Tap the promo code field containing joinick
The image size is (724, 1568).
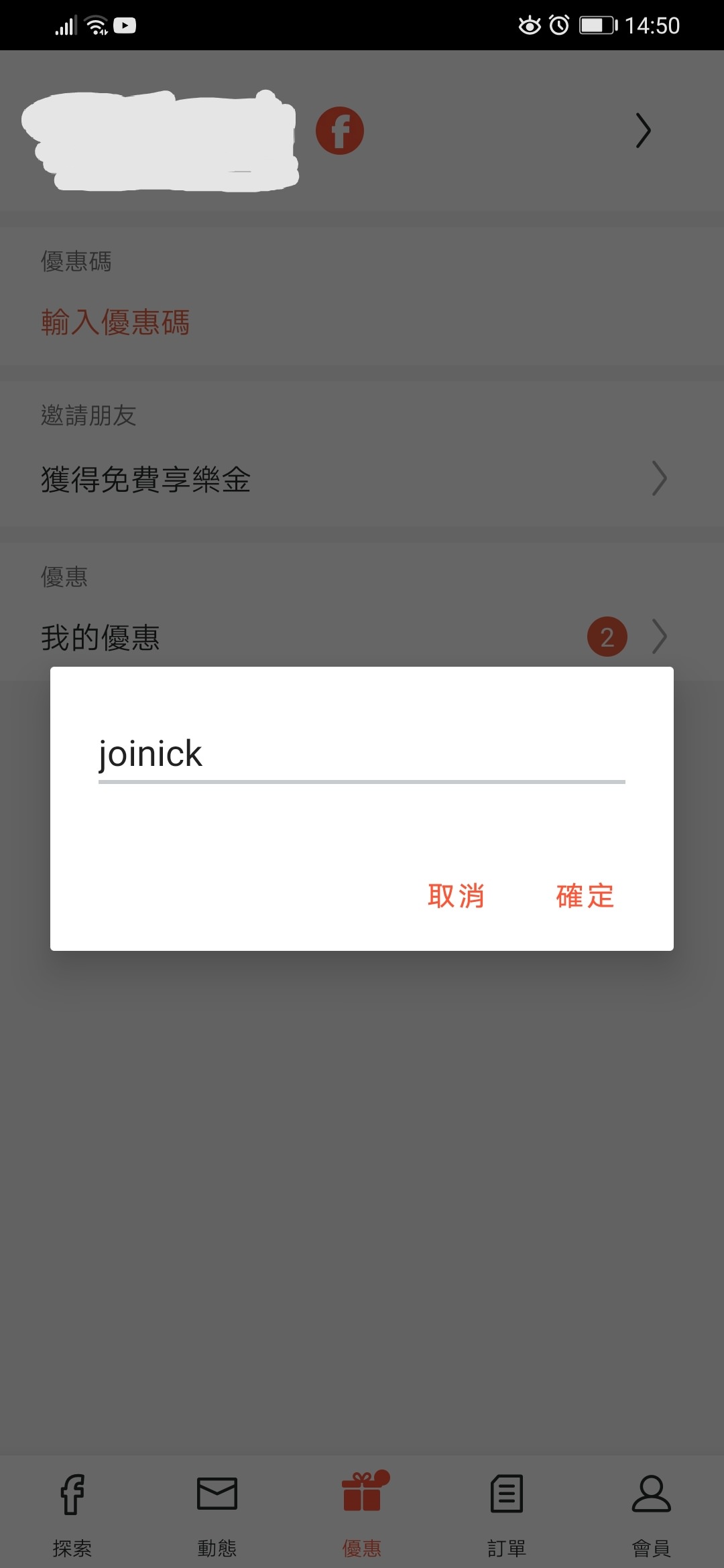[361, 755]
